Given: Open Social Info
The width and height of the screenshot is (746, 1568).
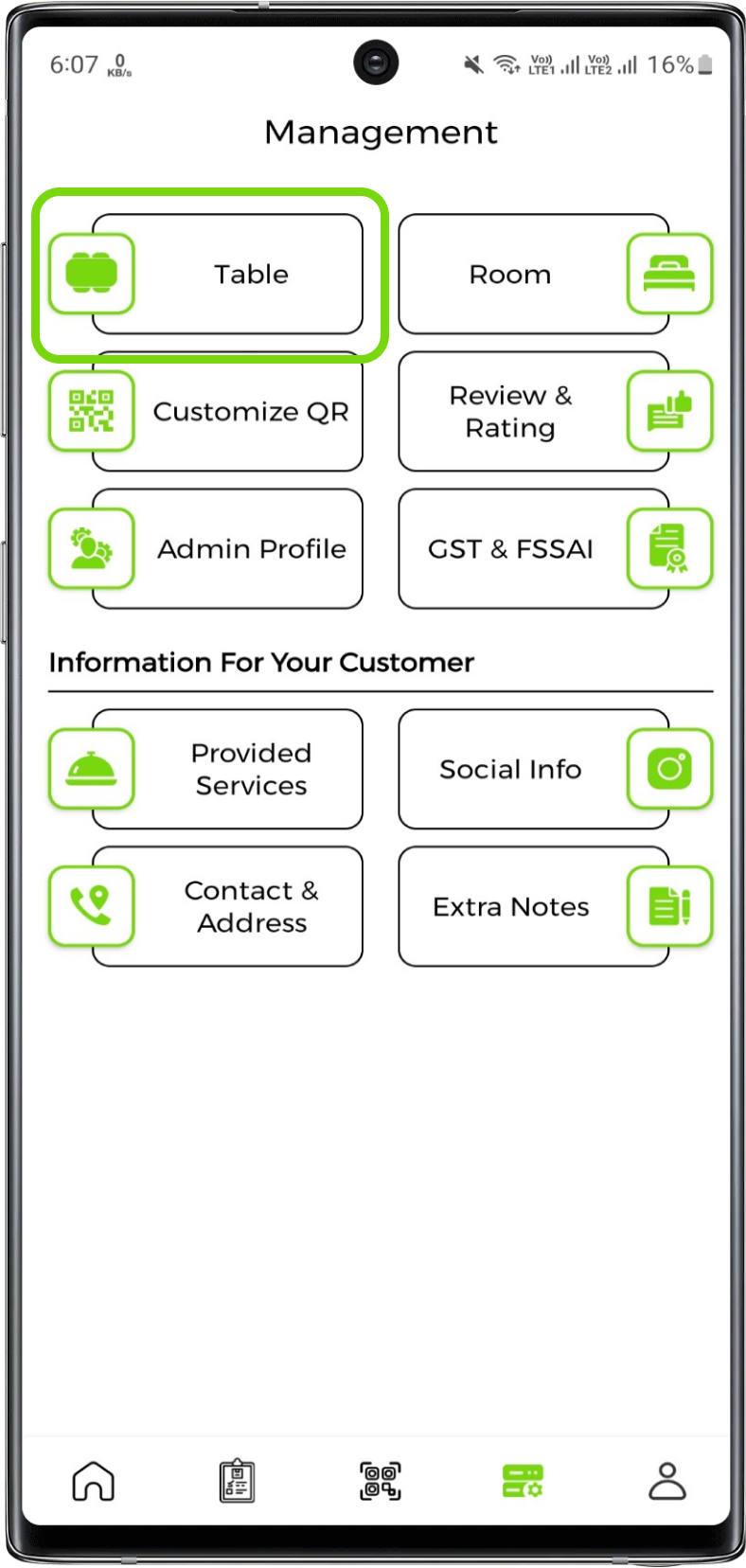Looking at the screenshot, I should coord(534,769).
